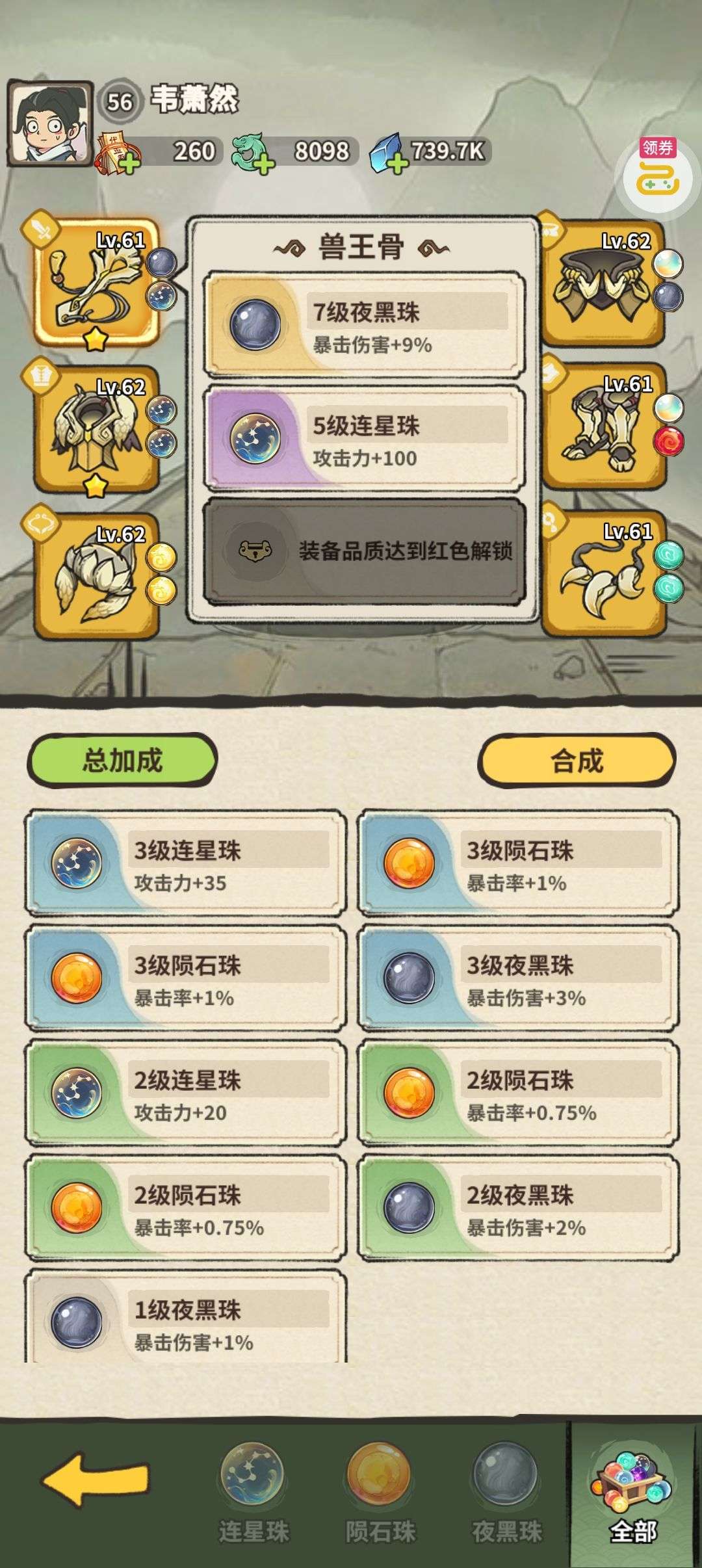Open the 总加成 summary
The width and height of the screenshot is (702, 1568).
[122, 760]
